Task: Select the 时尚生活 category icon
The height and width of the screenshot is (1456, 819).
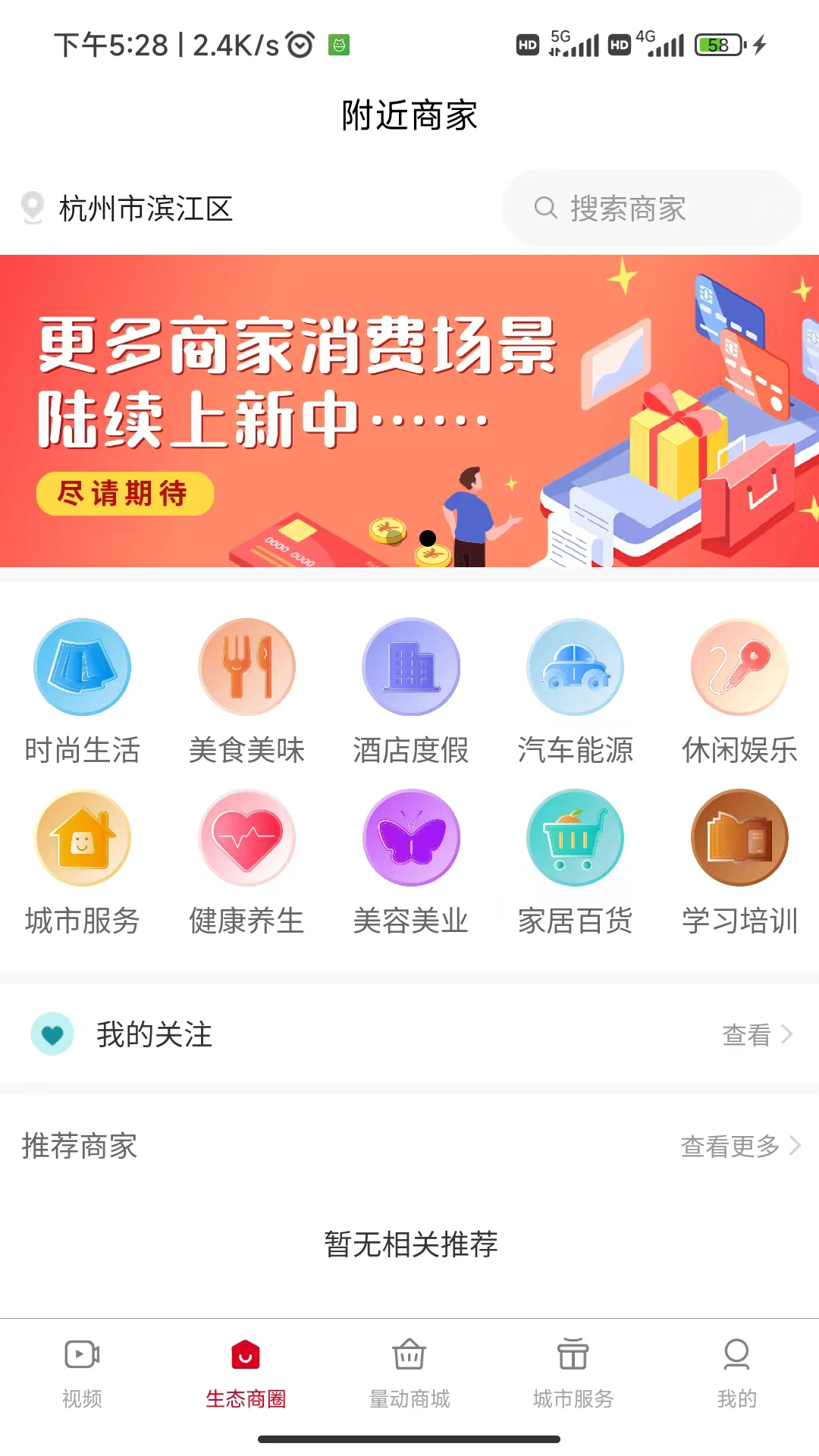Action: pos(82,667)
